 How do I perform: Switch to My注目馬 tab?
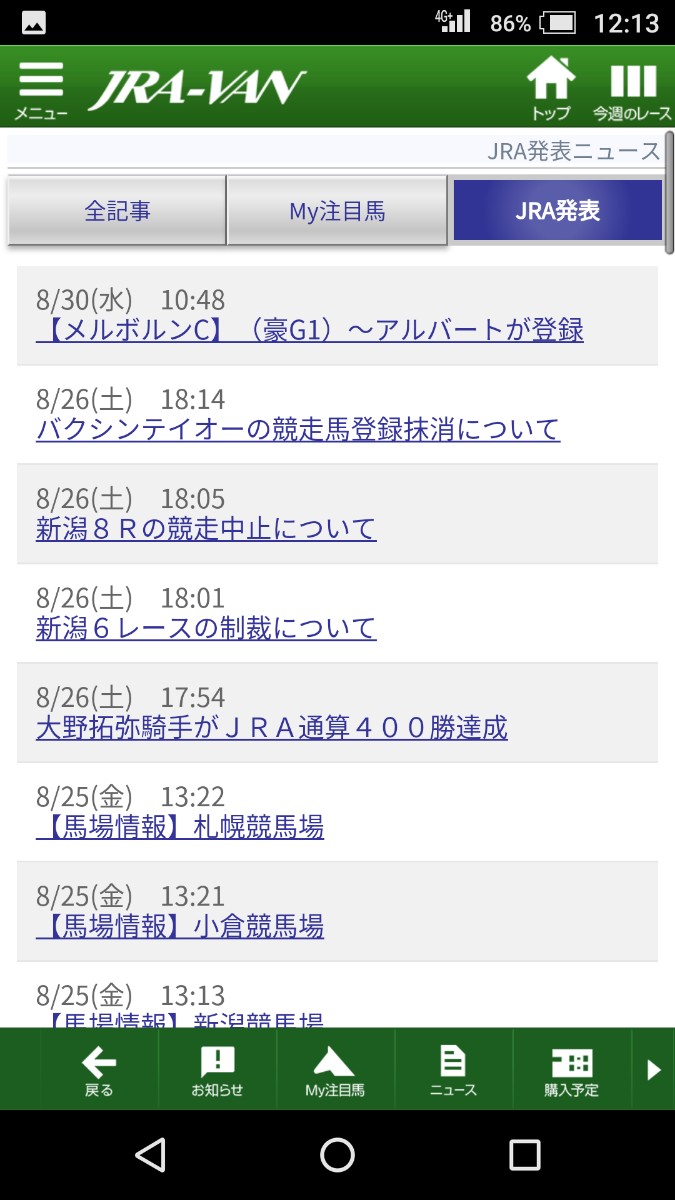(x=337, y=211)
